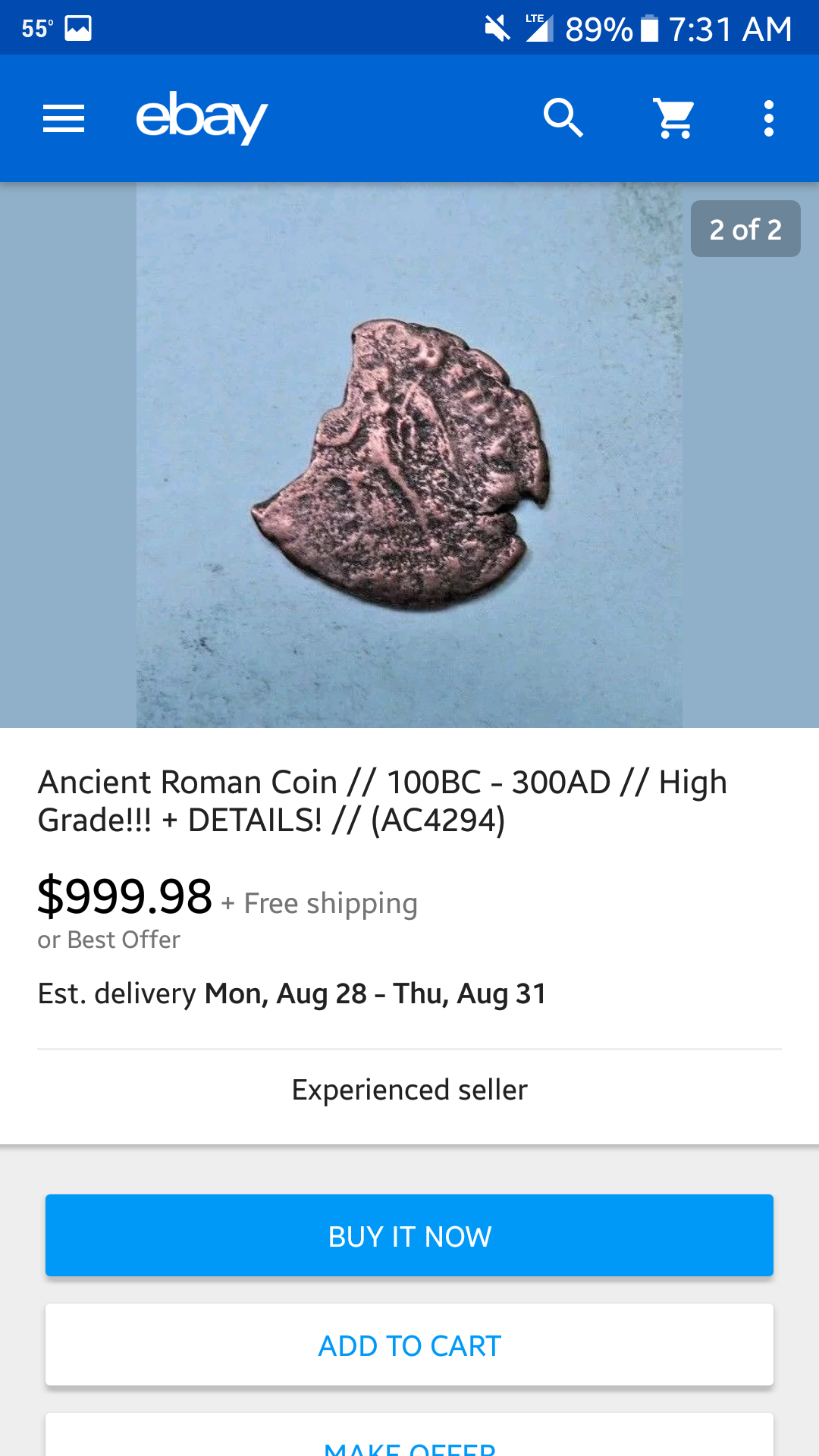Tap Buy It Now
Screen dimensions: 819x1456
coord(409,1235)
